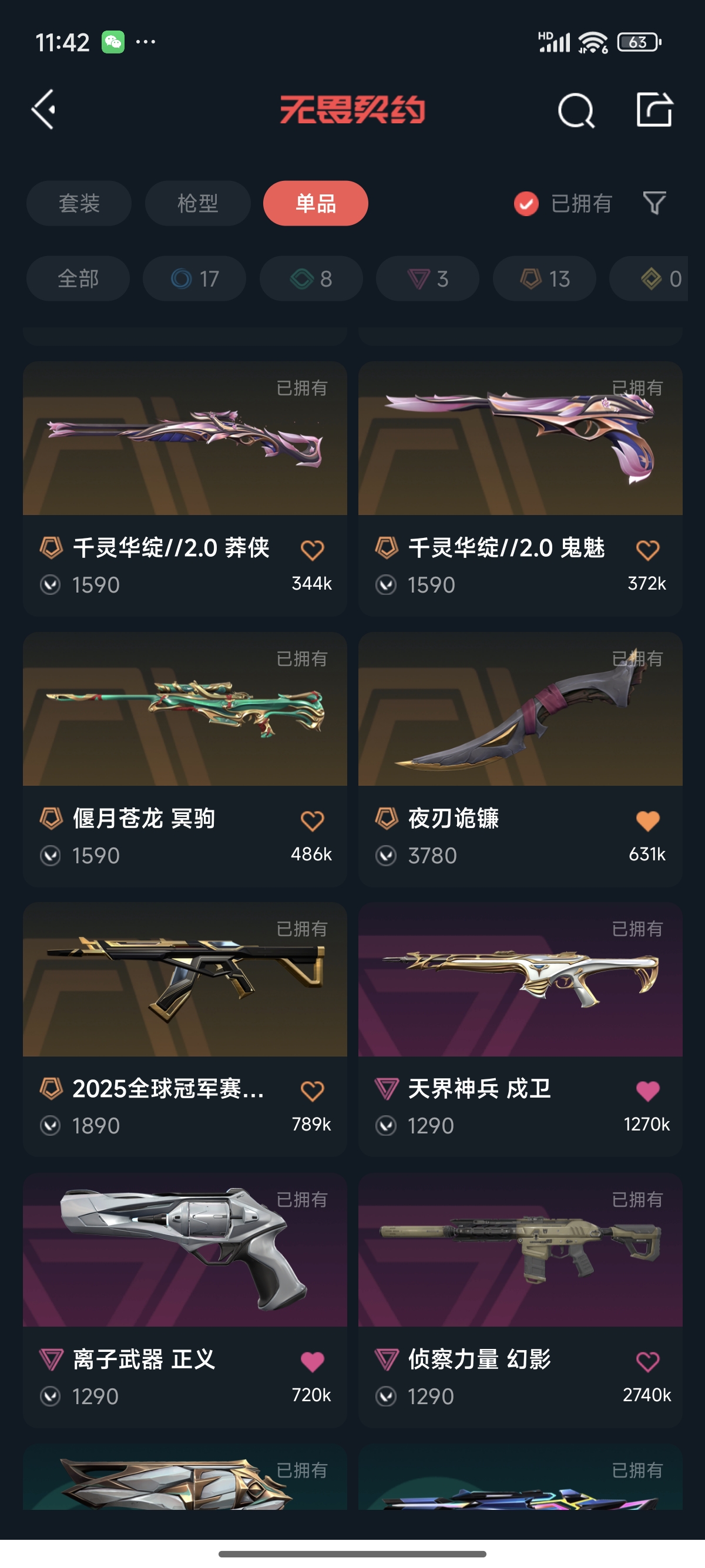Like the 侦察力量 幻影 skin
705x1568 pixels.
[x=648, y=1362]
